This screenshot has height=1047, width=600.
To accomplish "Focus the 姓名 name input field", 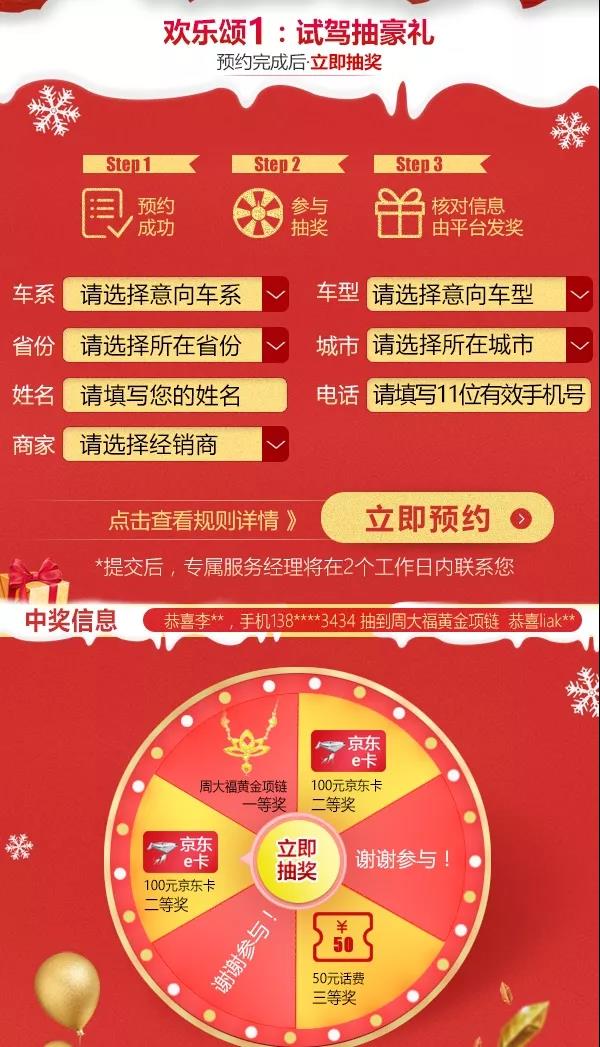I will point(175,395).
